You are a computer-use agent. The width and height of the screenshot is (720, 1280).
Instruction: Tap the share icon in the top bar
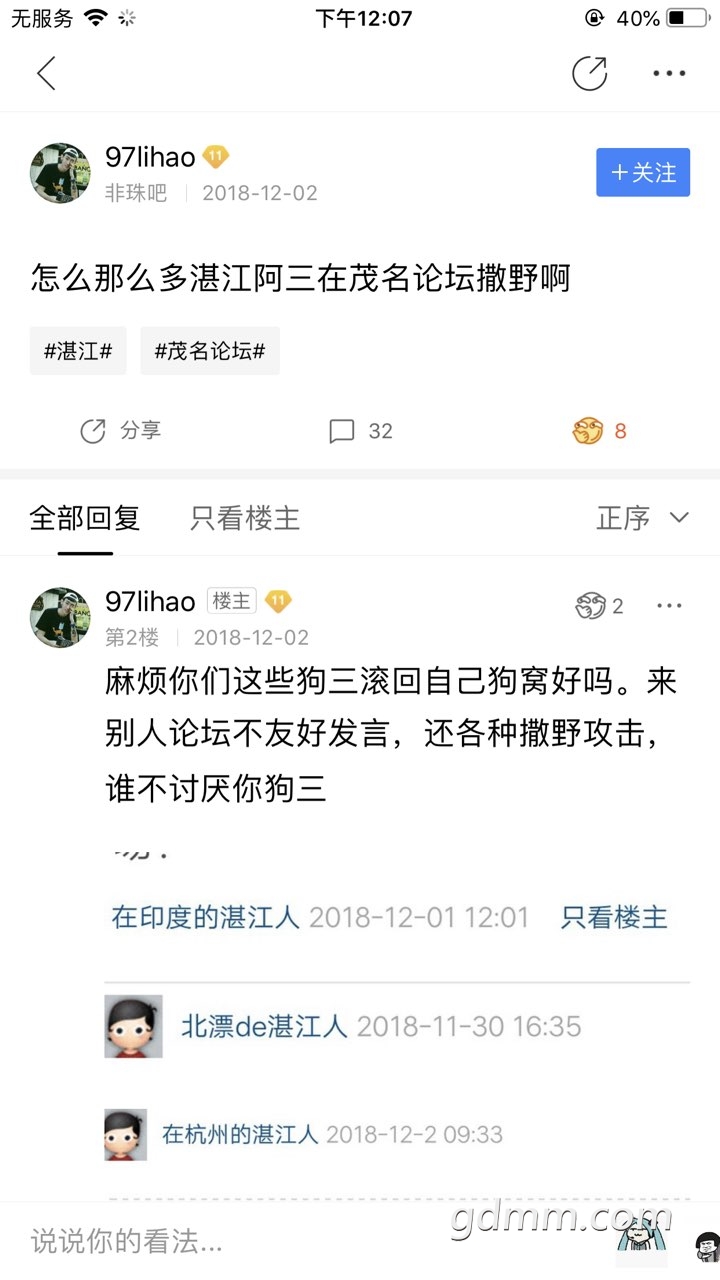[x=589, y=73]
